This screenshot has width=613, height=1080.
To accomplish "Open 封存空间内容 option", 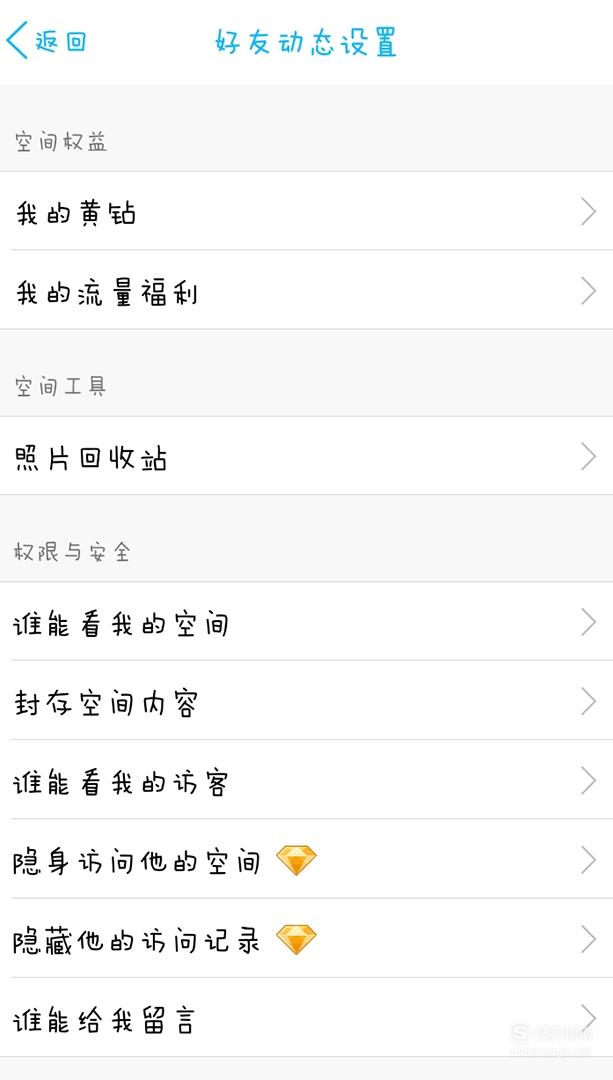I will pyautogui.click(x=306, y=700).
